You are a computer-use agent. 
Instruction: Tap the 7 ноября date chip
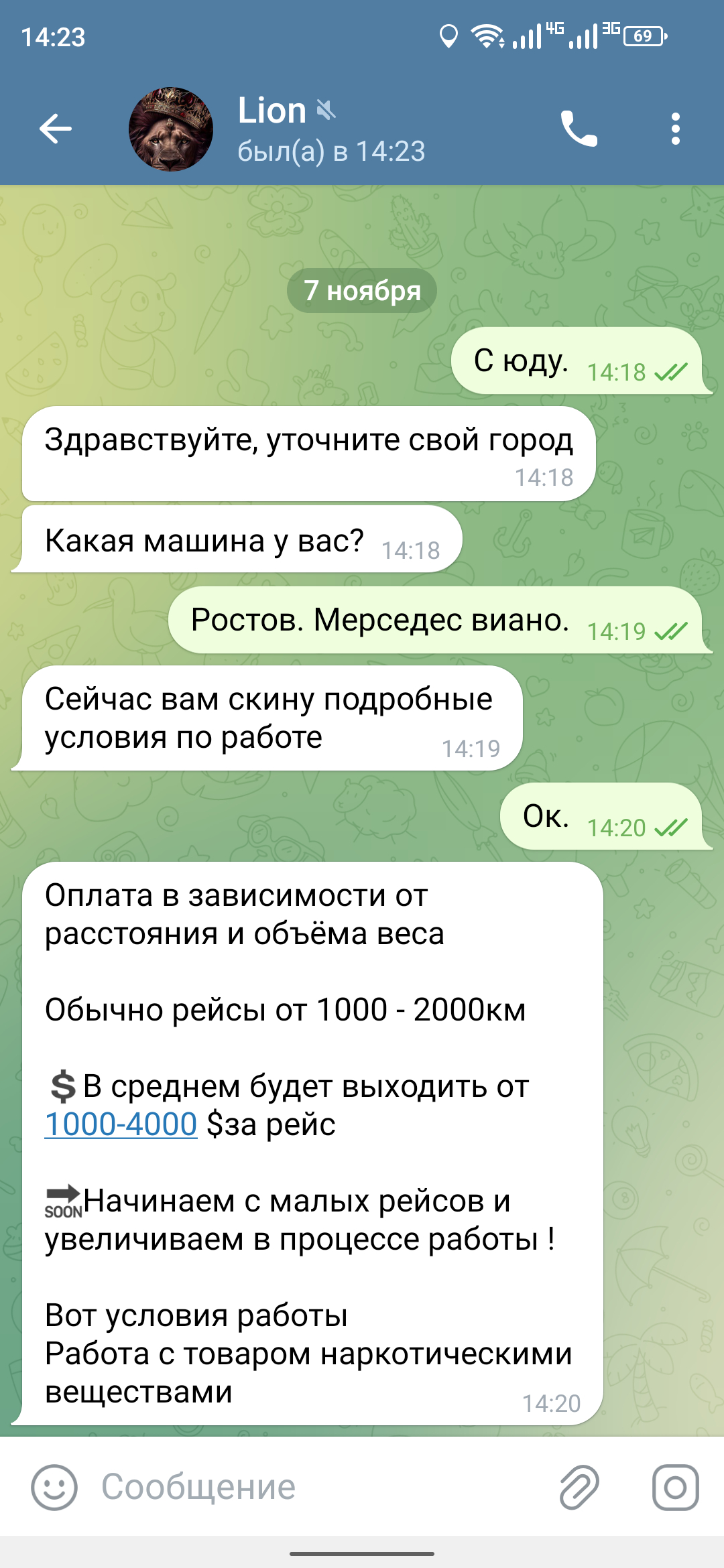(362, 291)
